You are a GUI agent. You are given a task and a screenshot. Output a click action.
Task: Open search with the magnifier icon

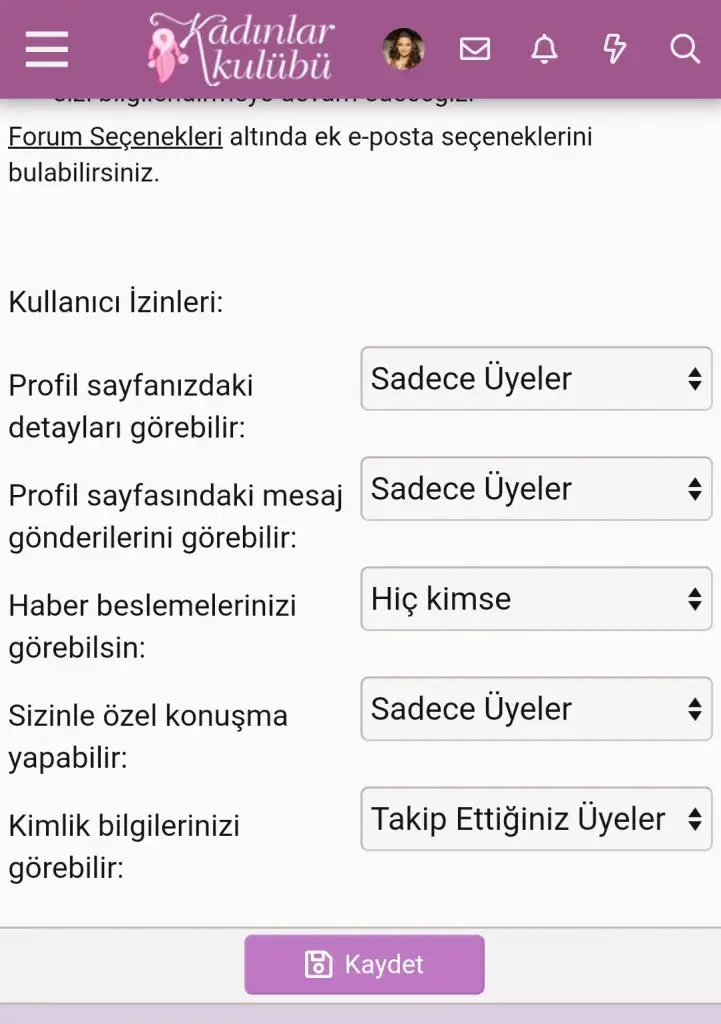(684, 47)
